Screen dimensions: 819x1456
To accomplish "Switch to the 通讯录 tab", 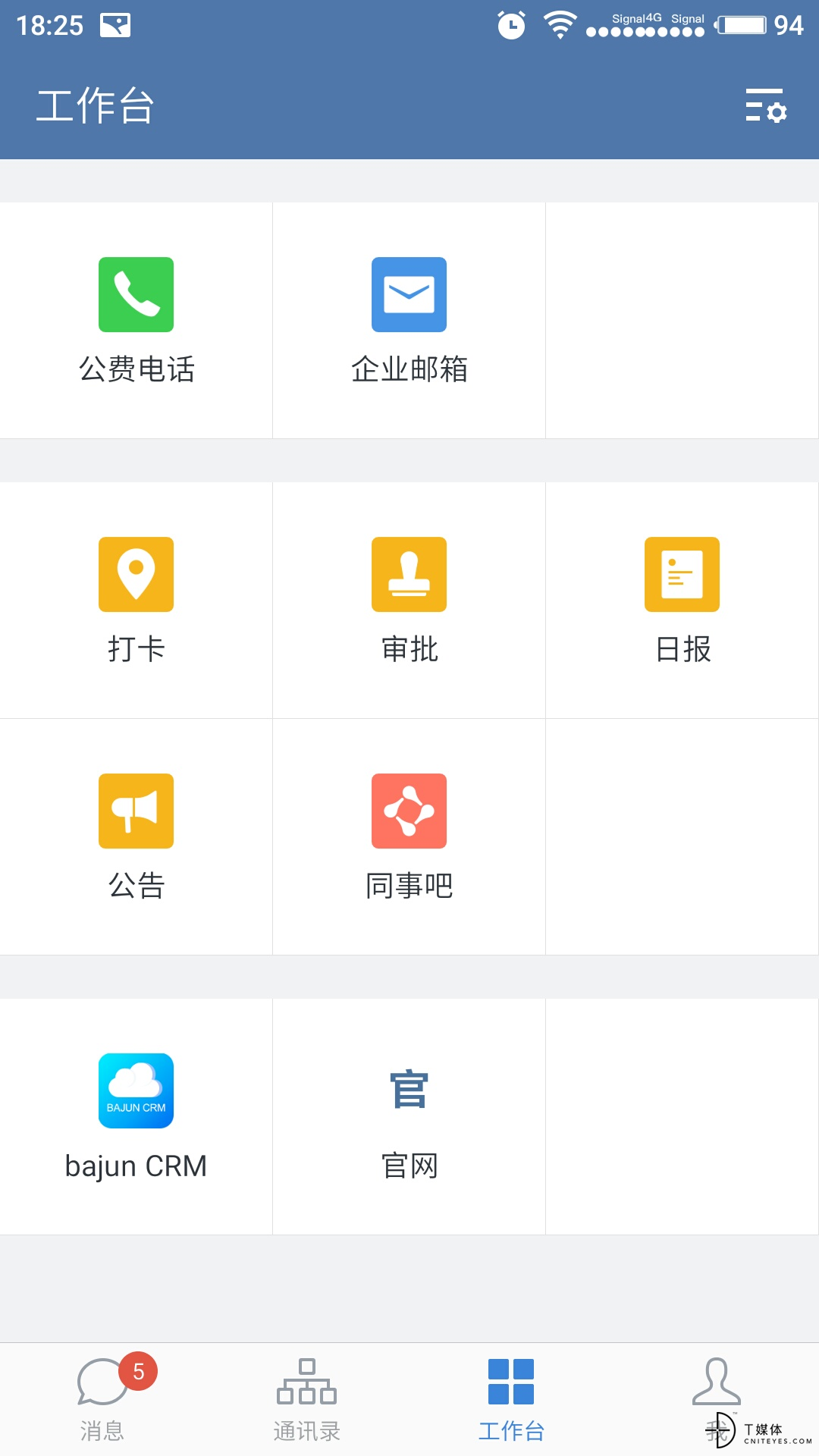I will pos(307,1399).
